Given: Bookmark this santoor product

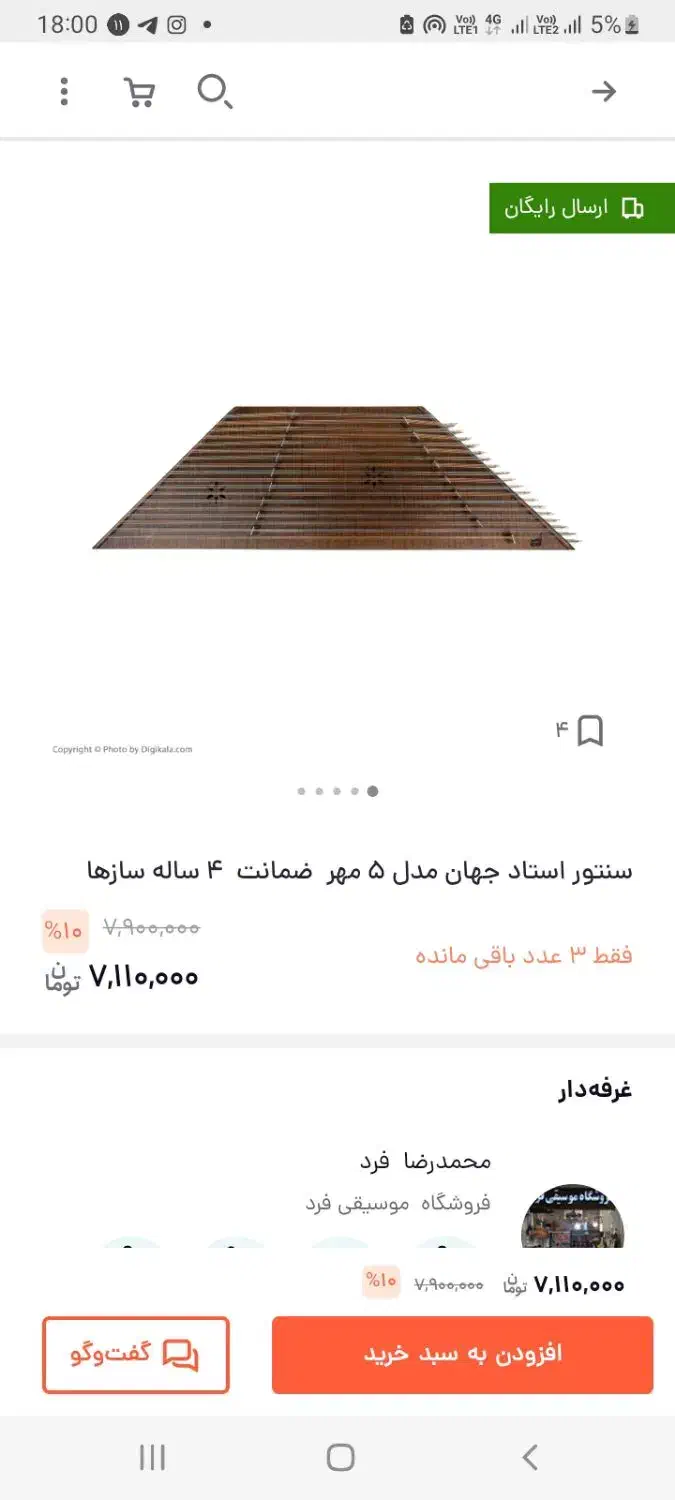Looking at the screenshot, I should pyautogui.click(x=590, y=731).
